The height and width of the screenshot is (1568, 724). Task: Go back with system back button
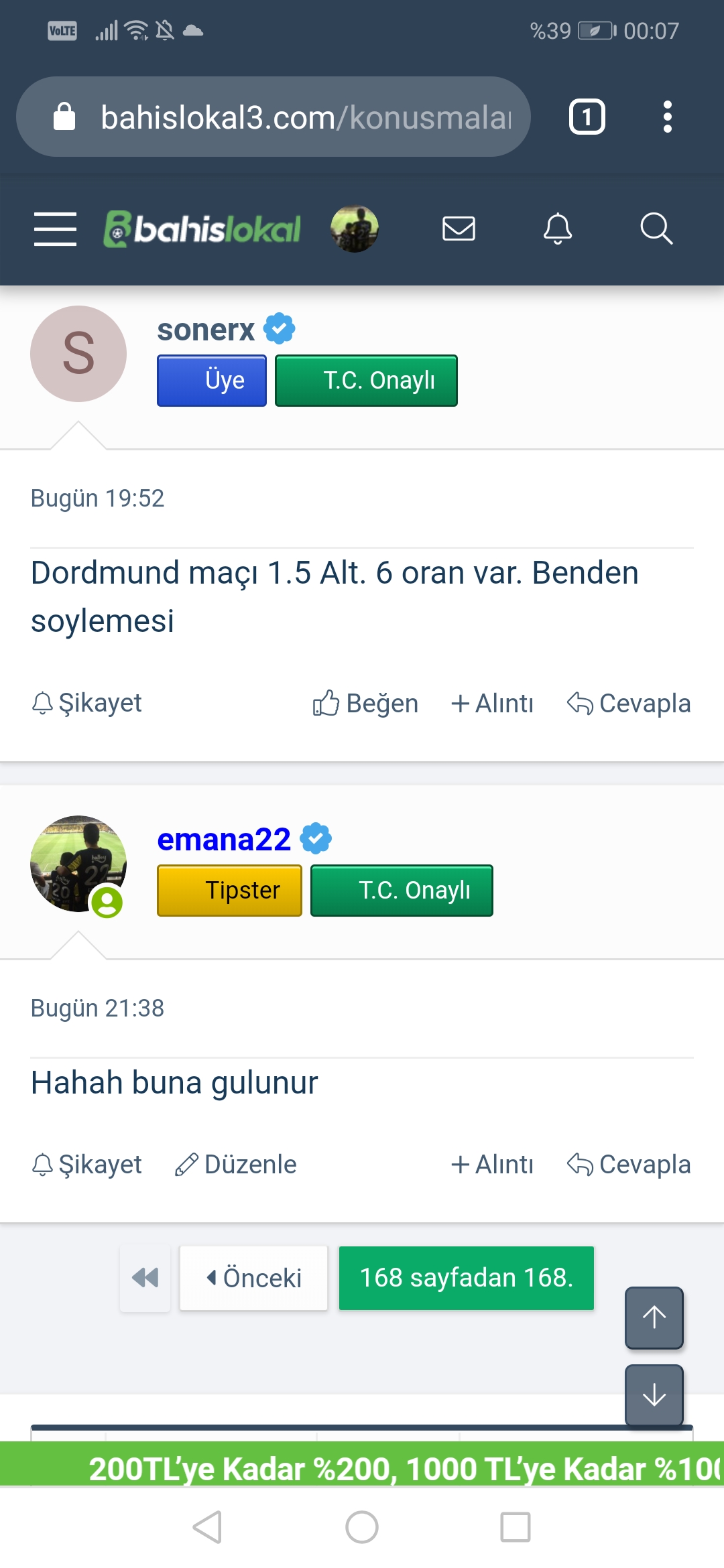[207, 1527]
